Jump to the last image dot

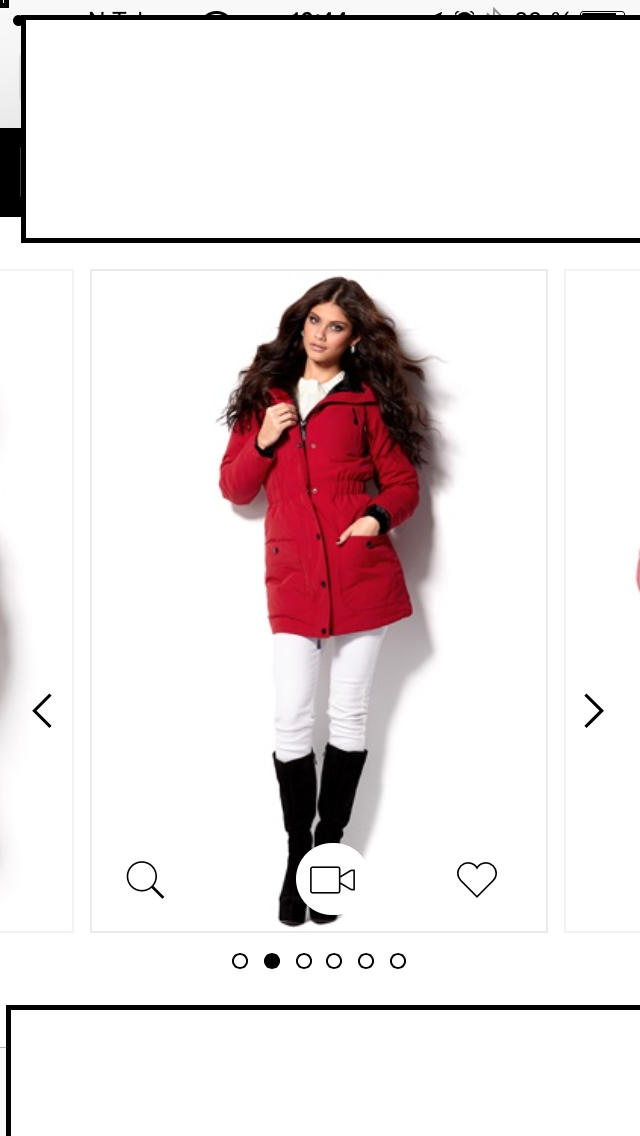(x=398, y=961)
